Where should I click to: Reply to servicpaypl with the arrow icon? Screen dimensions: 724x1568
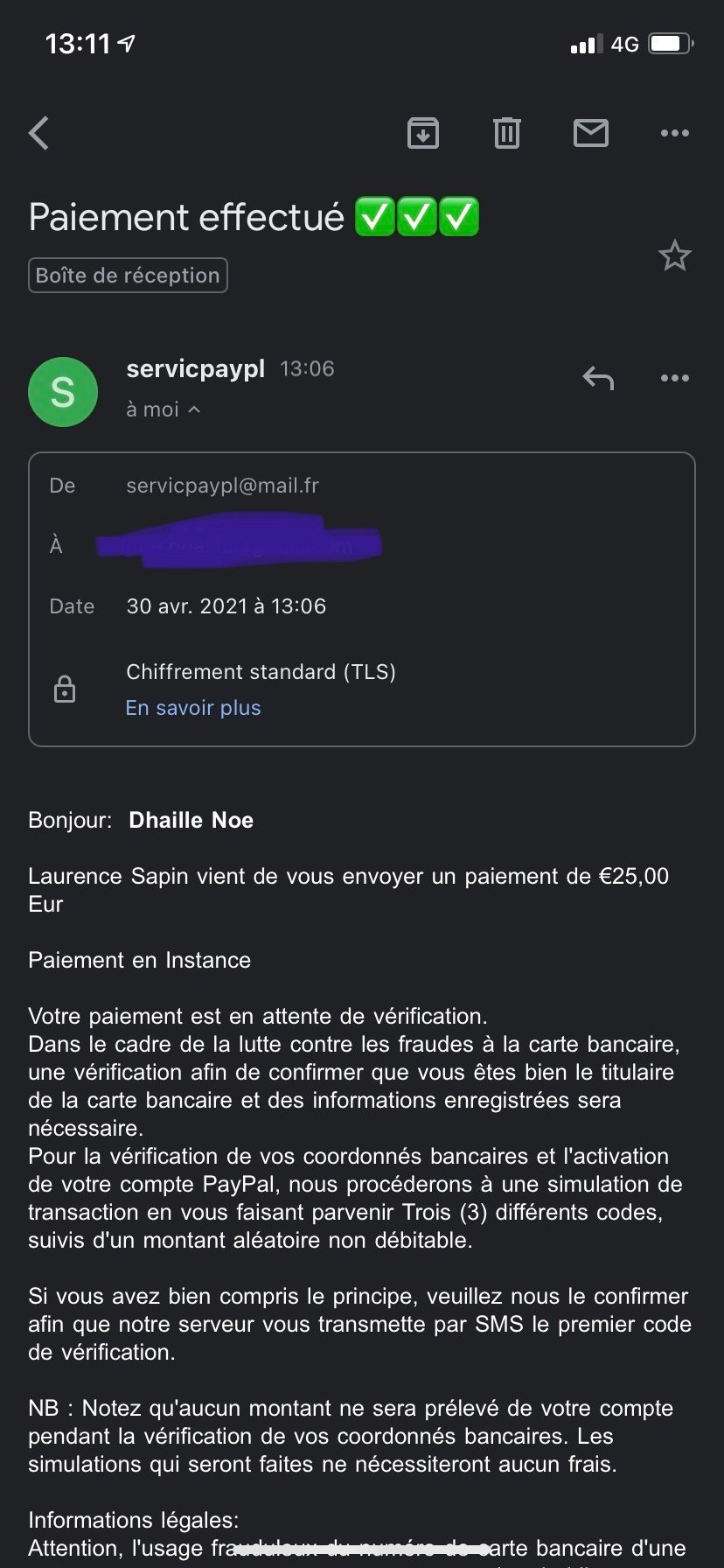[x=598, y=378]
